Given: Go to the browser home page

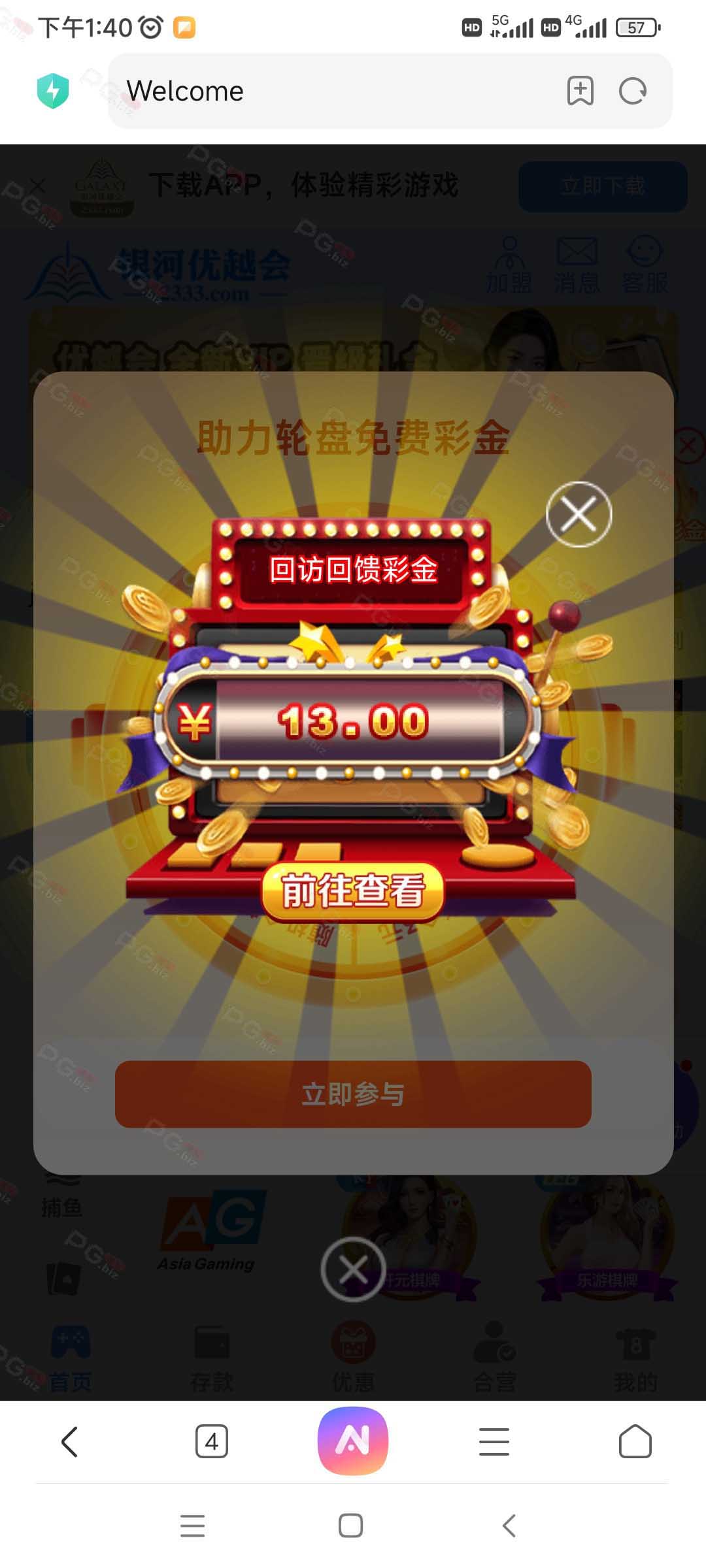Looking at the screenshot, I should [x=635, y=1441].
